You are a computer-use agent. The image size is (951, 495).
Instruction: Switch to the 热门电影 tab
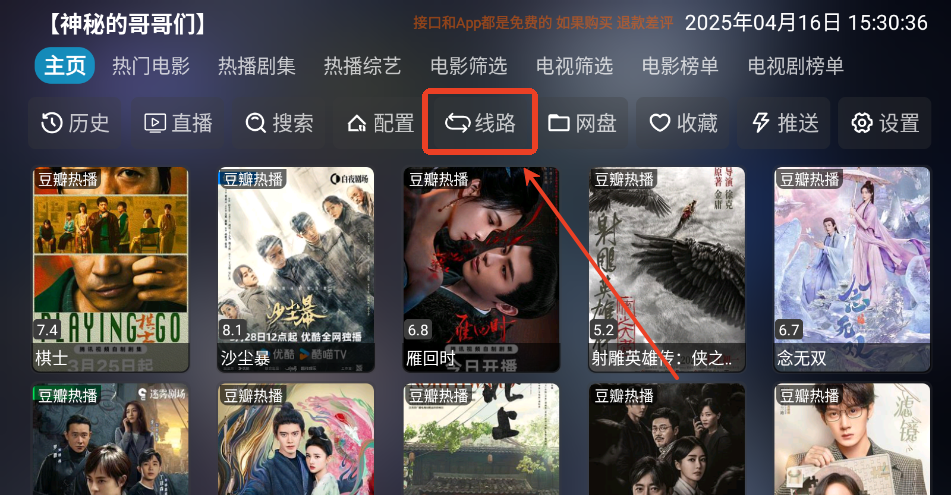pyautogui.click(x=151, y=66)
